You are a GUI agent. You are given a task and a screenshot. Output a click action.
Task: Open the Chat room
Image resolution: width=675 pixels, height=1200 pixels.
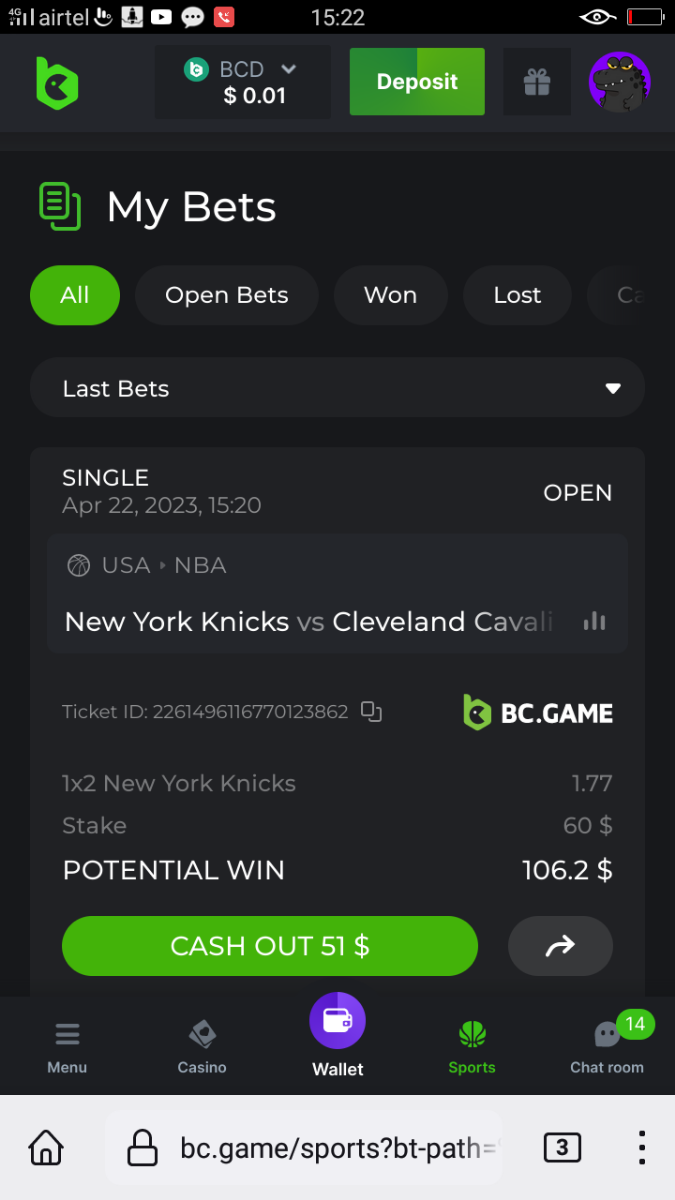pyautogui.click(x=607, y=1047)
